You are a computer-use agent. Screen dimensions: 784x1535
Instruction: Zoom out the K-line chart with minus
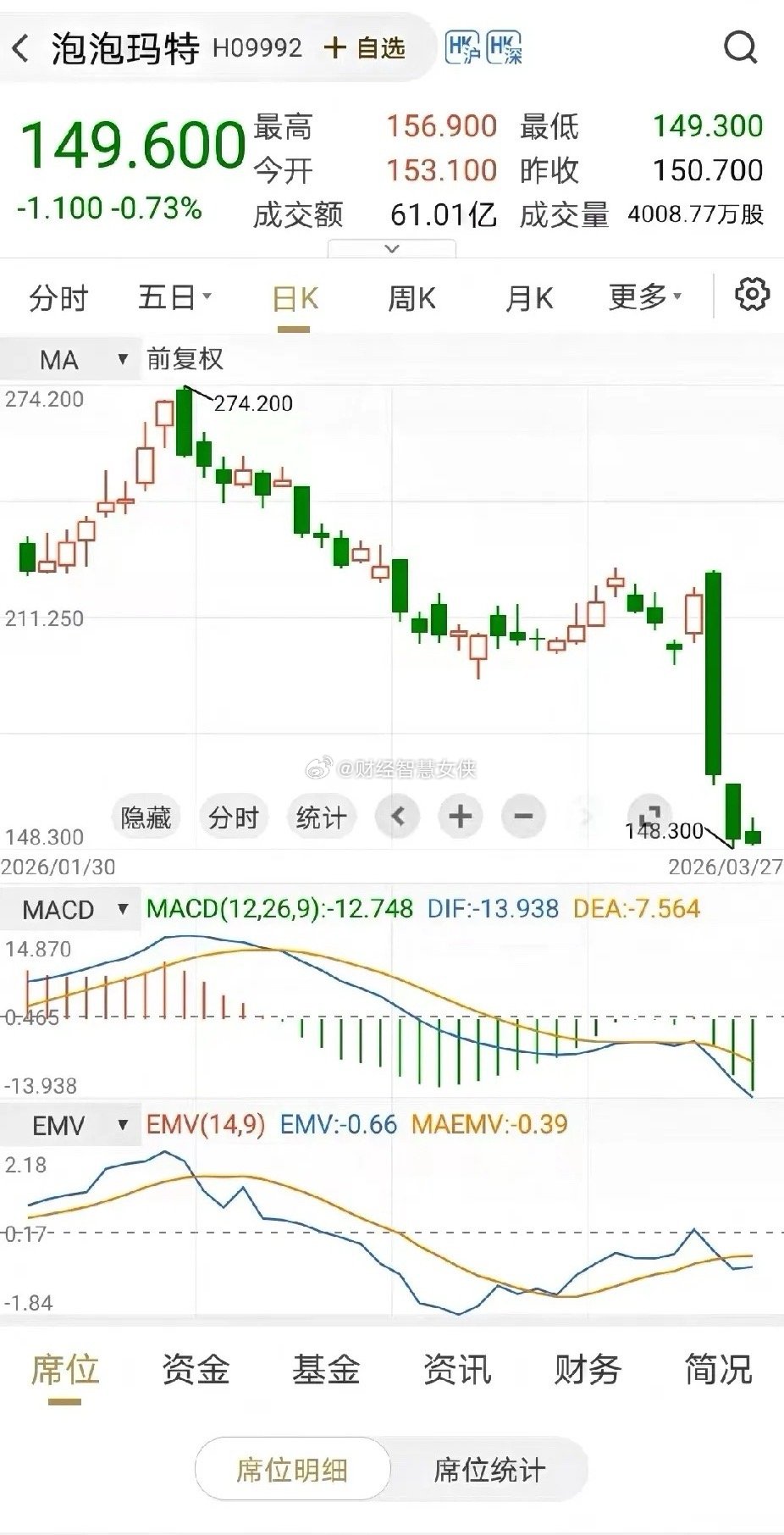coord(523,817)
